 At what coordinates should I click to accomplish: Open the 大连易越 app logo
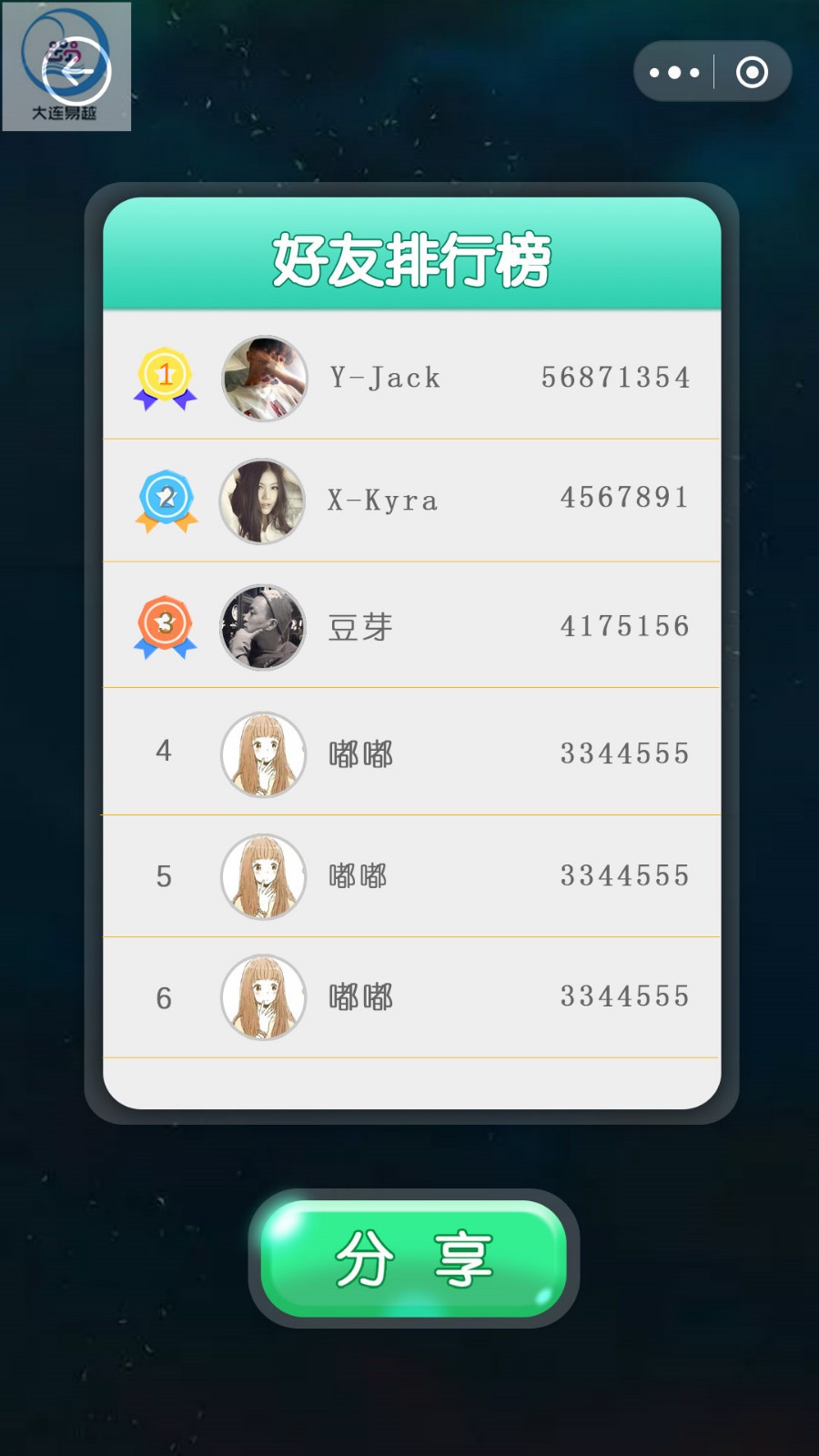pos(66,66)
